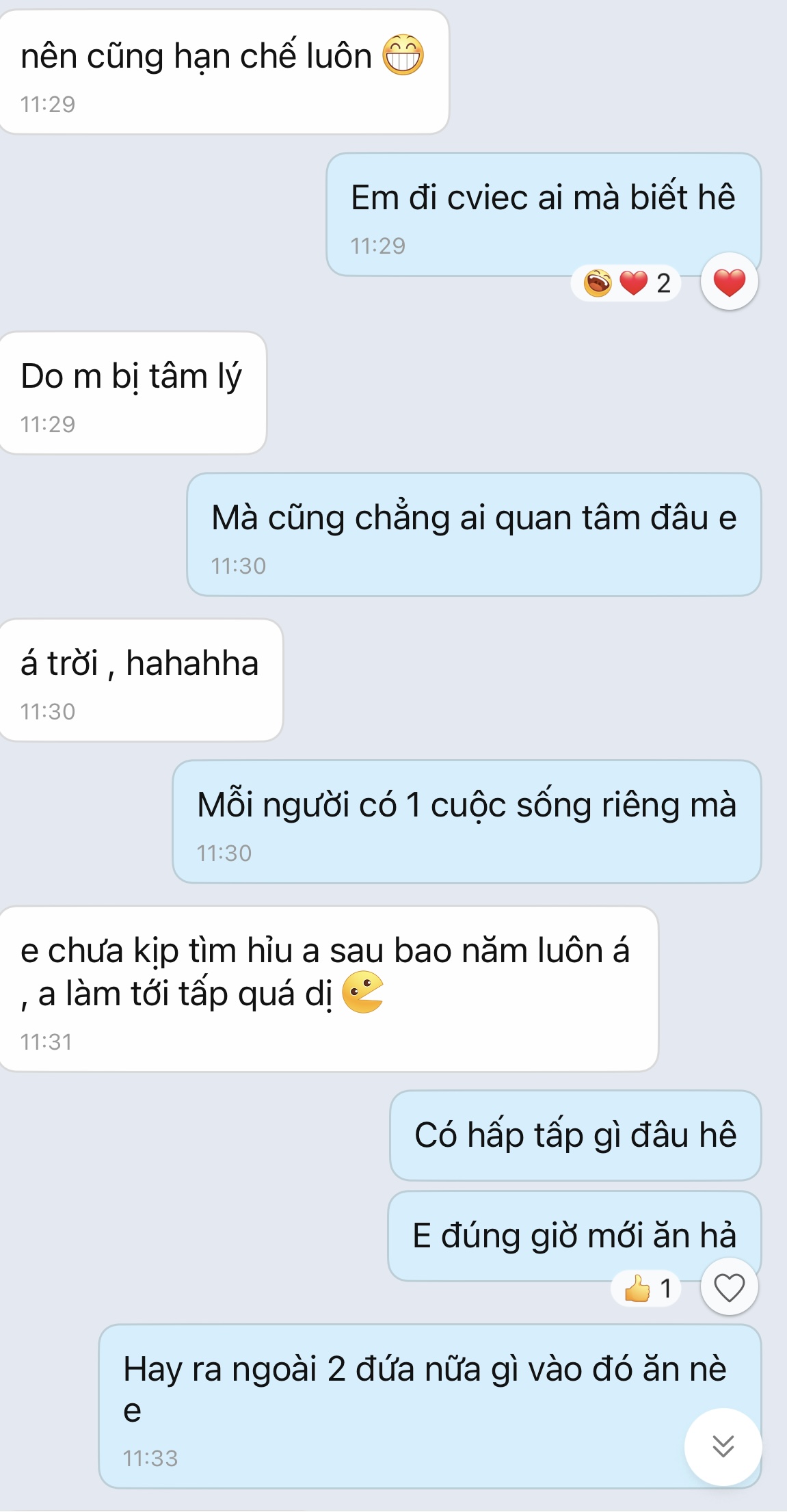
Task: React with the heart outline on 'E đúng giờ mới ăn hả'
Action: click(x=729, y=1288)
